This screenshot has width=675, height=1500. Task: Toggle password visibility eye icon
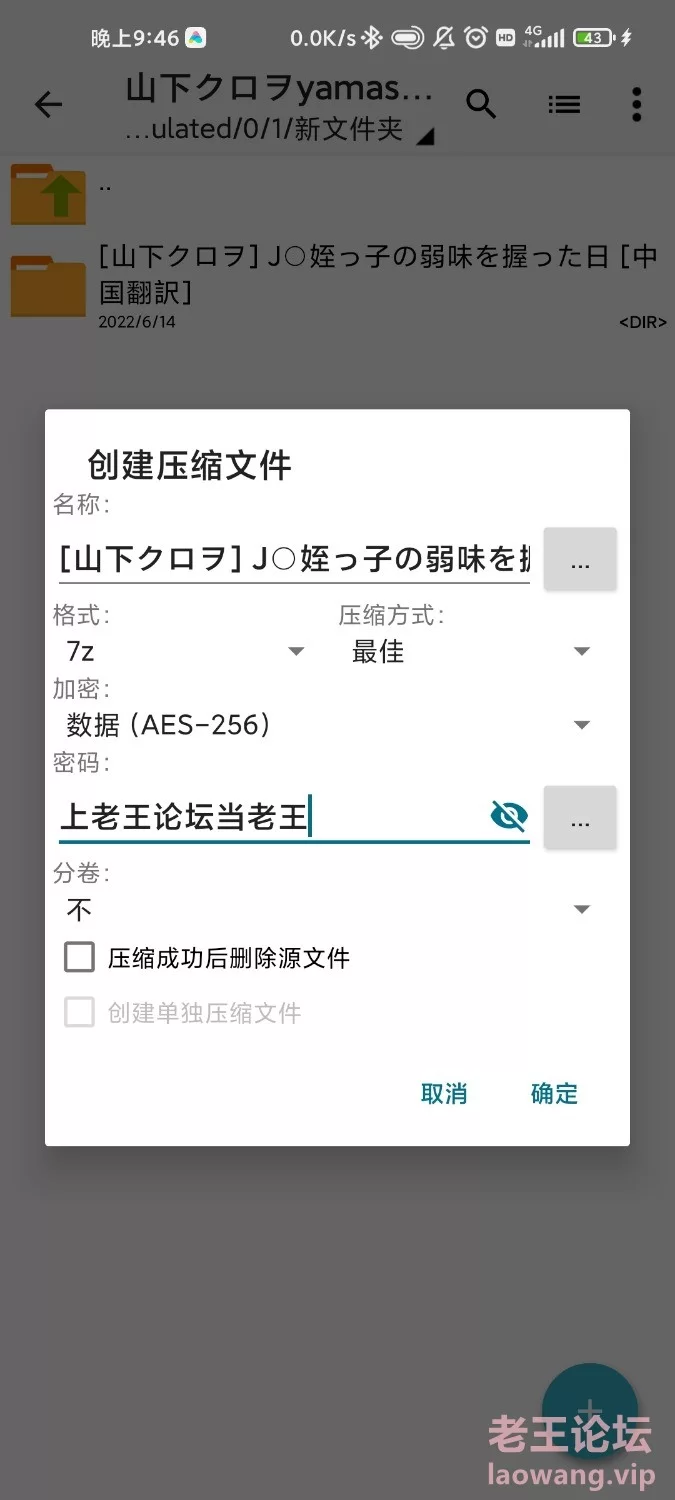509,816
